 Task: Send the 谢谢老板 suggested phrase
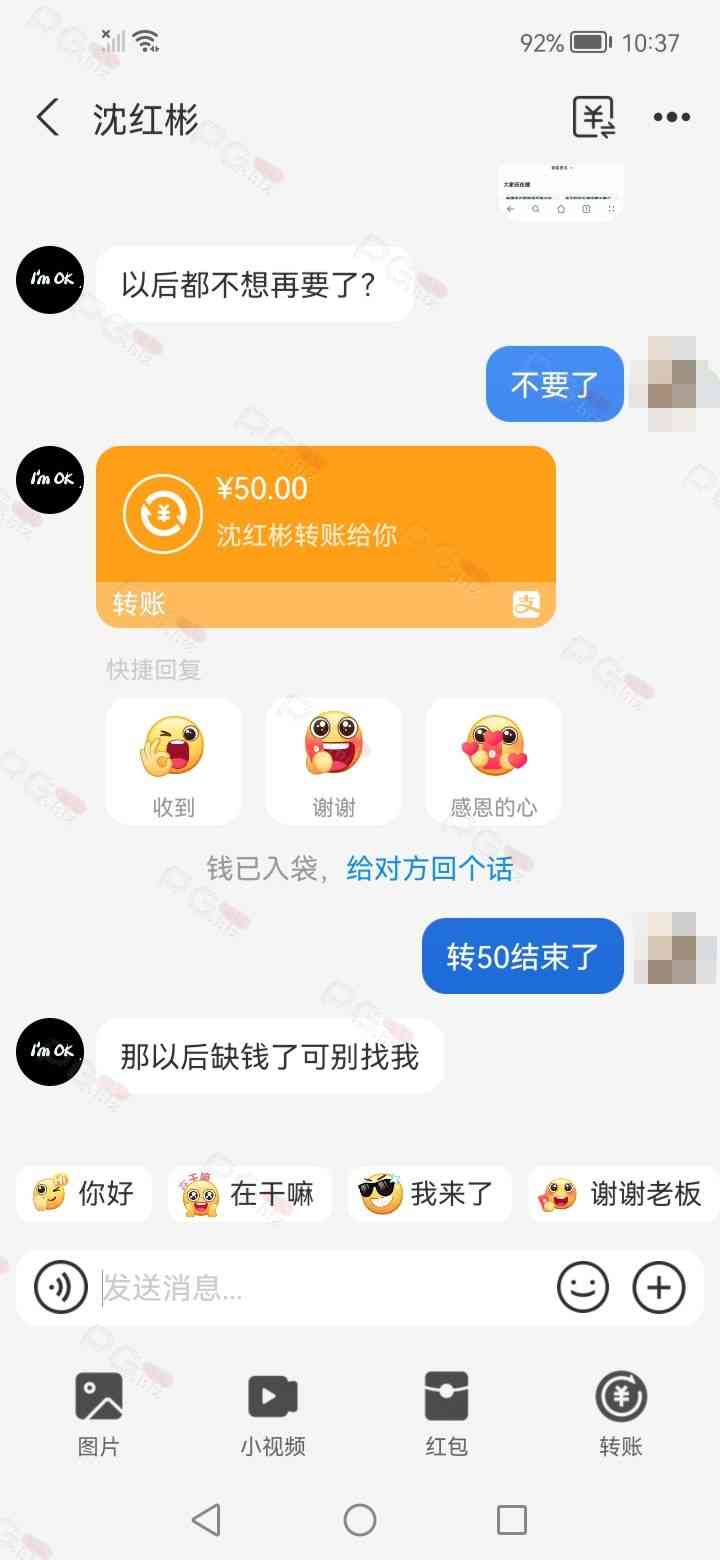coord(622,1193)
